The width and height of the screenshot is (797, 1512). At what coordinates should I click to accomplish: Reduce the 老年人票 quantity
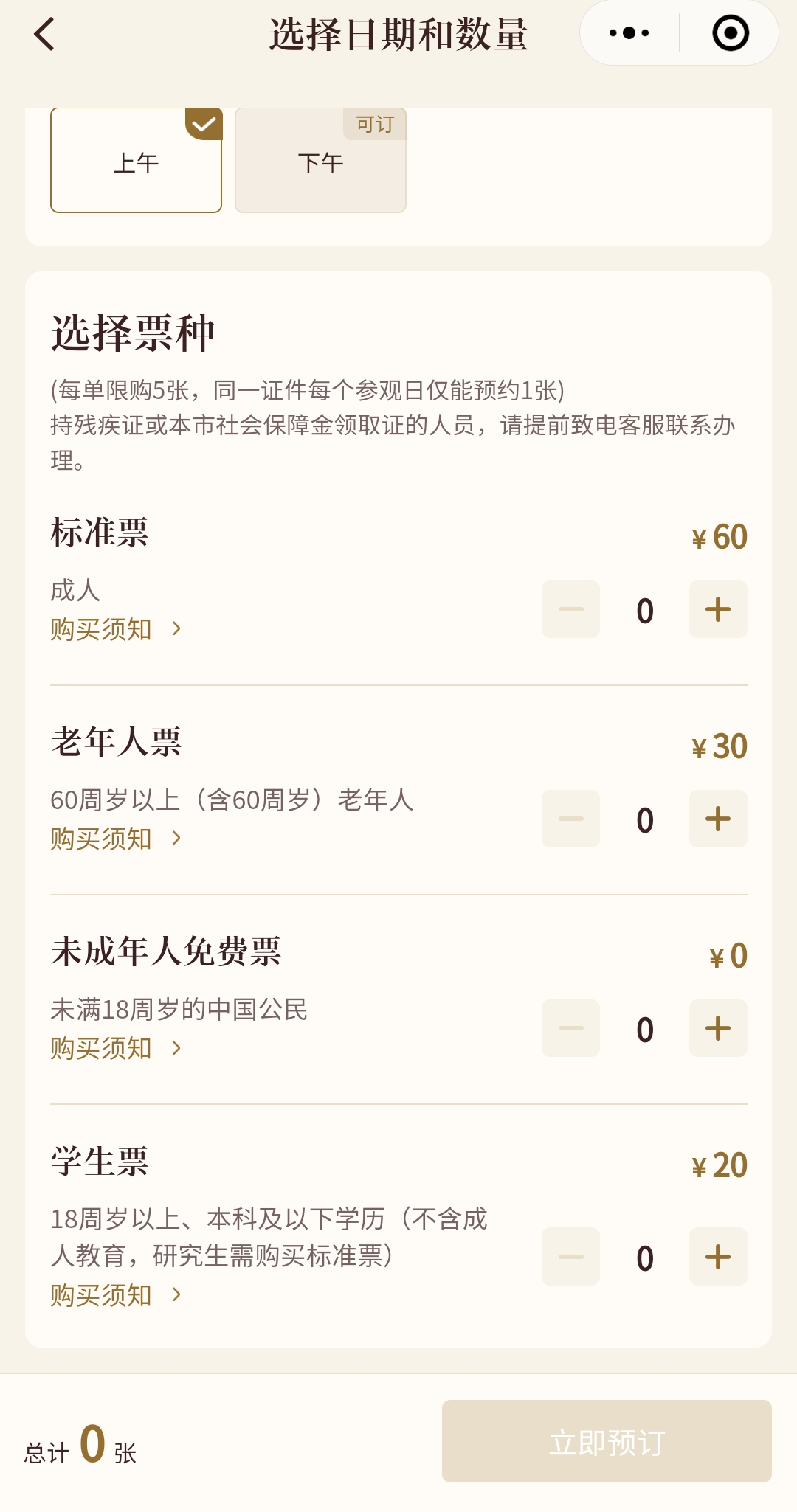[x=570, y=819]
